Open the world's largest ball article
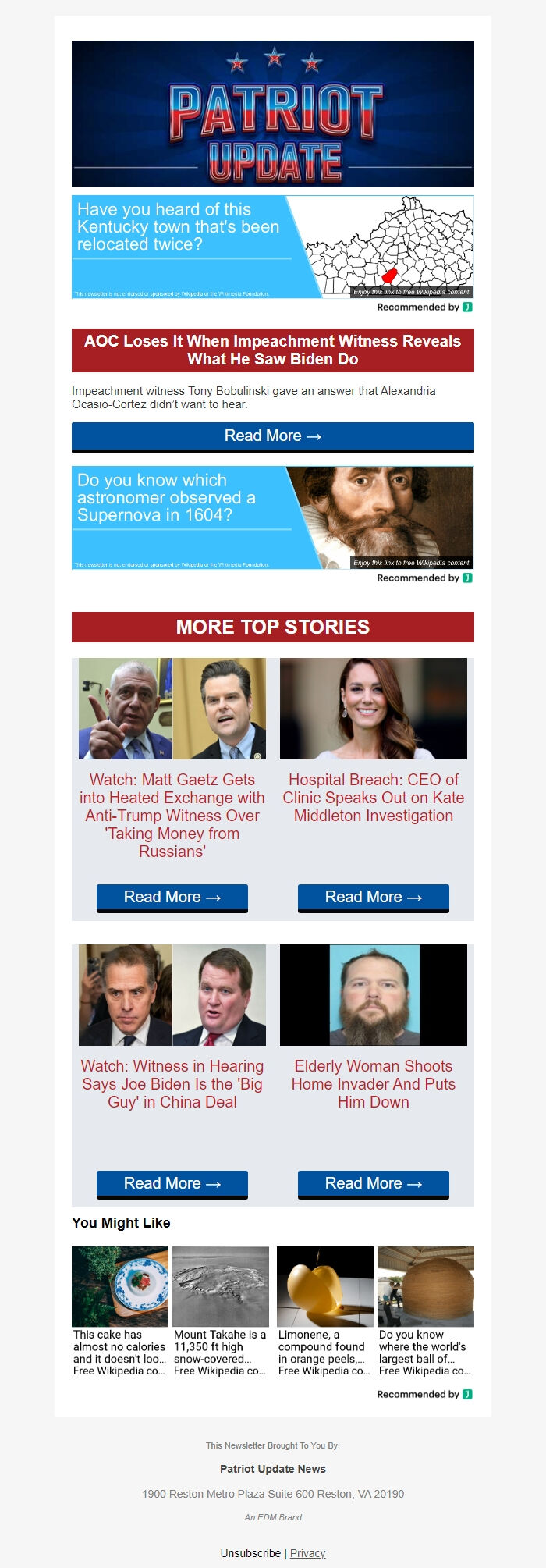Viewport: 546px width, 1568px height. [425, 1311]
